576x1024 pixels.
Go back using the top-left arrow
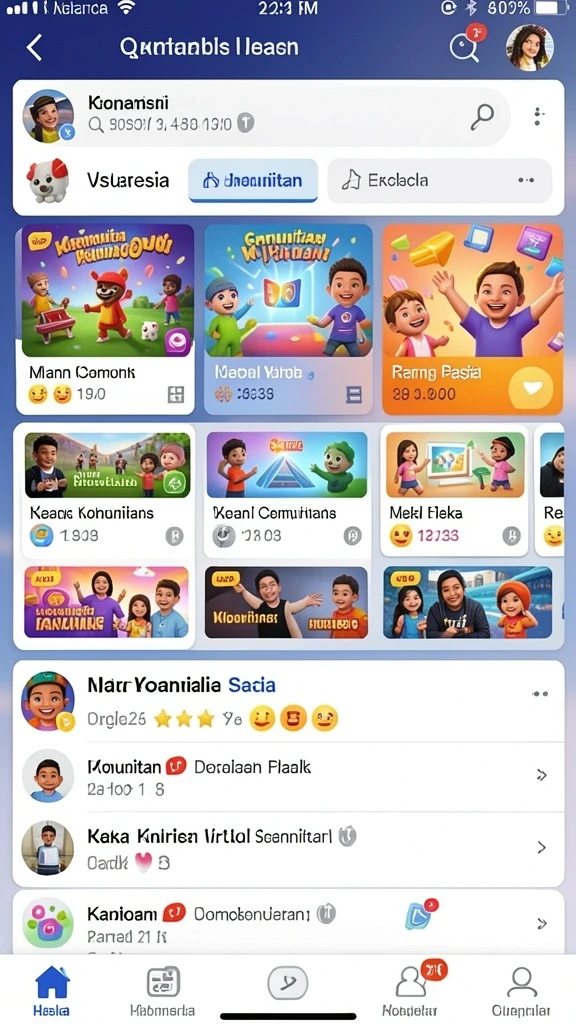pos(35,48)
